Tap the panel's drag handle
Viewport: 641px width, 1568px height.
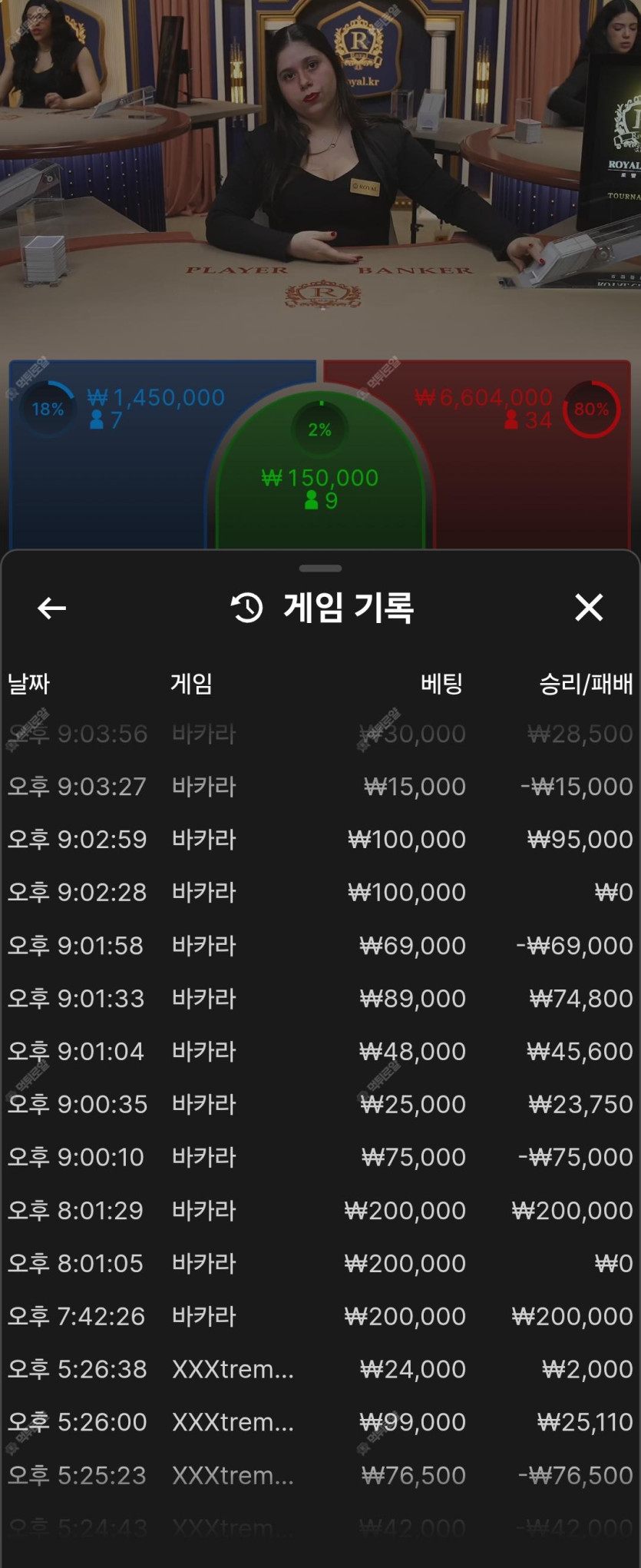(320, 569)
